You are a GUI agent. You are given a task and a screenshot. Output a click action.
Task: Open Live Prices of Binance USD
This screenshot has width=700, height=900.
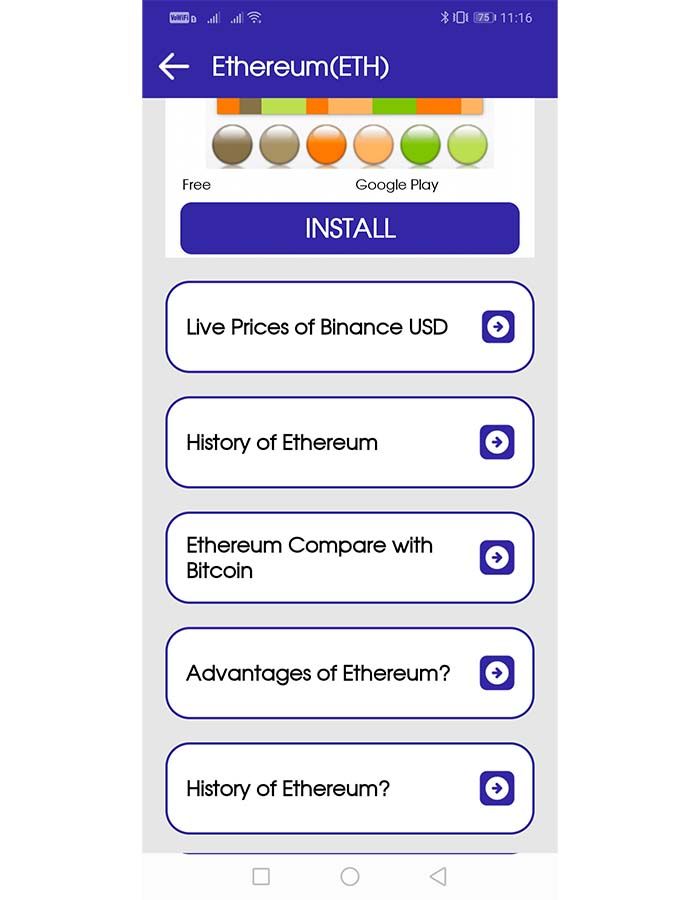[x=349, y=327]
